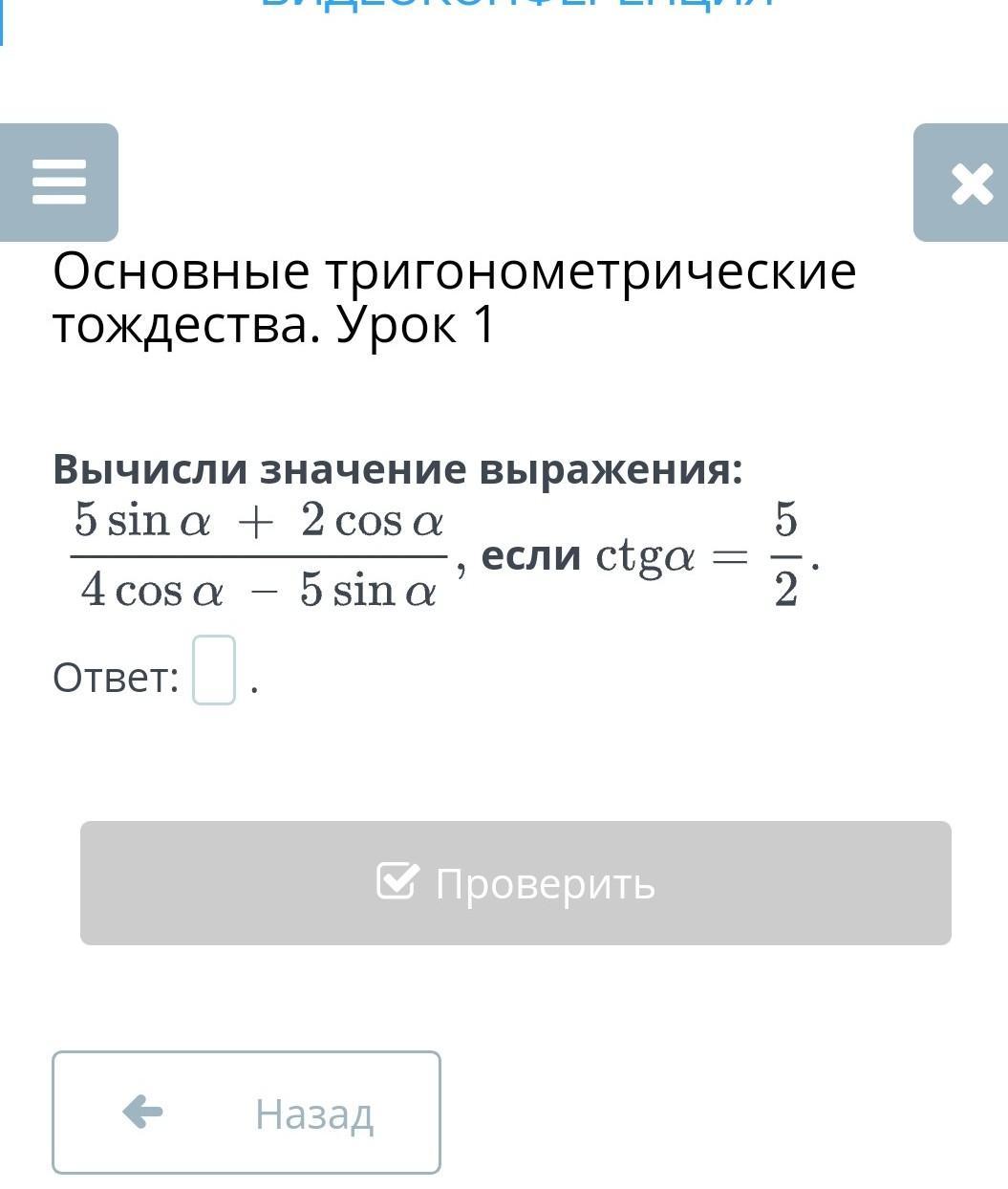
Task: Open the hamburger menu
Action: [x=59, y=182]
